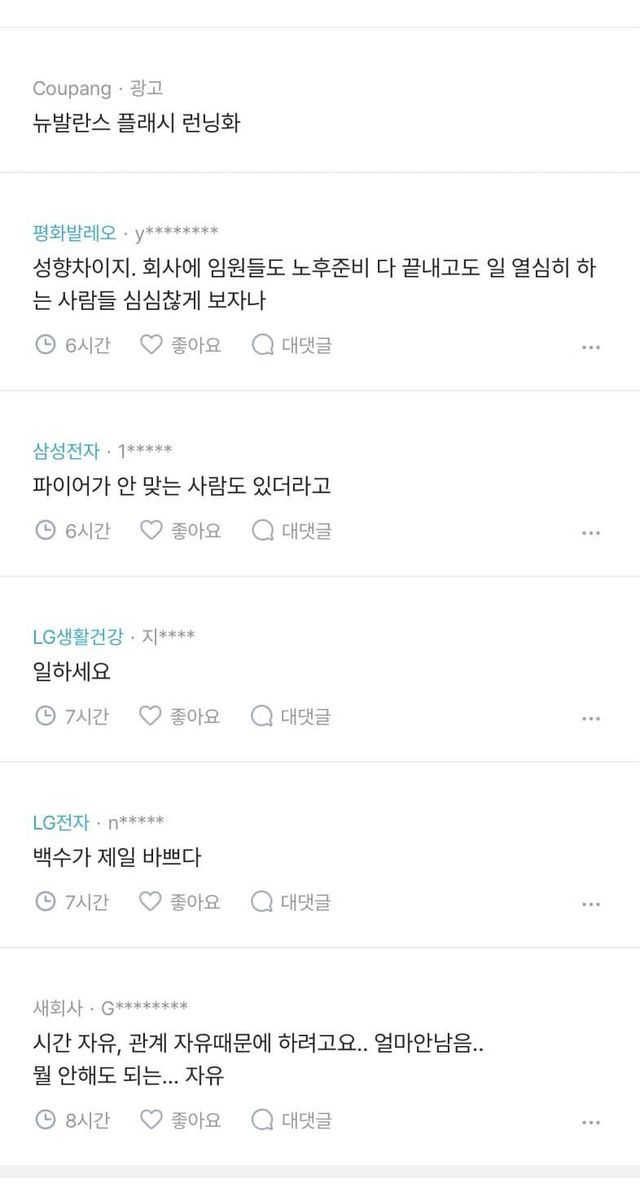Open the 평화발레오 company link
The width and height of the screenshot is (640, 1203).
(x=74, y=233)
